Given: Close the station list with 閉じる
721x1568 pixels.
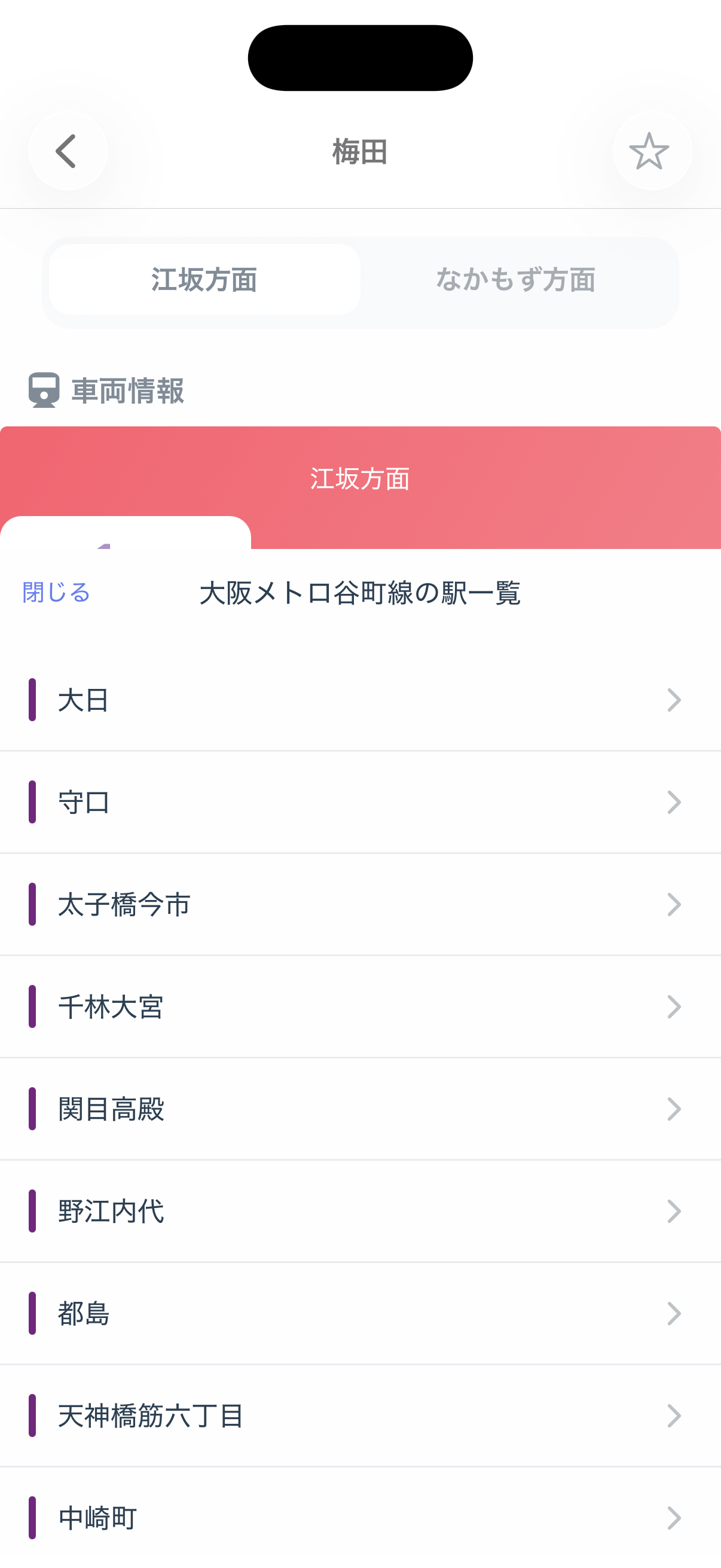Looking at the screenshot, I should (56, 592).
